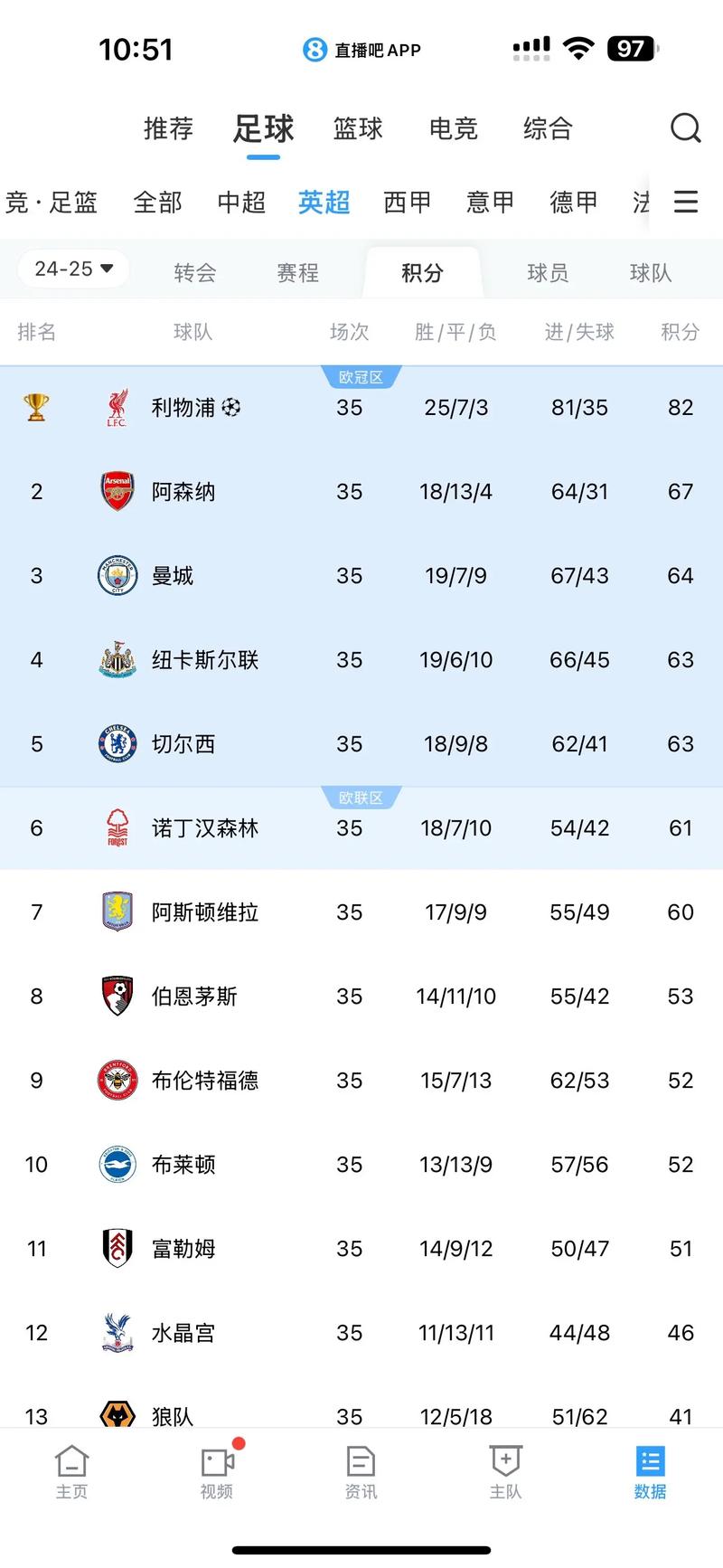Go to the 资讯 bottom tab
This screenshot has height=1568, width=723.
click(361, 1472)
